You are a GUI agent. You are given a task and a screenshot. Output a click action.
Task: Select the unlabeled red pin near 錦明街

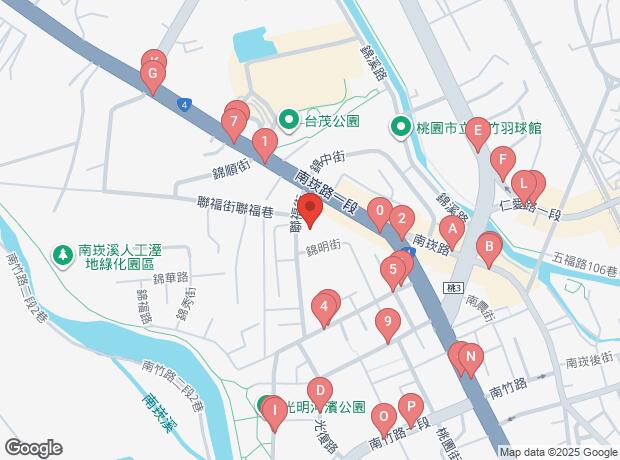(x=310, y=211)
